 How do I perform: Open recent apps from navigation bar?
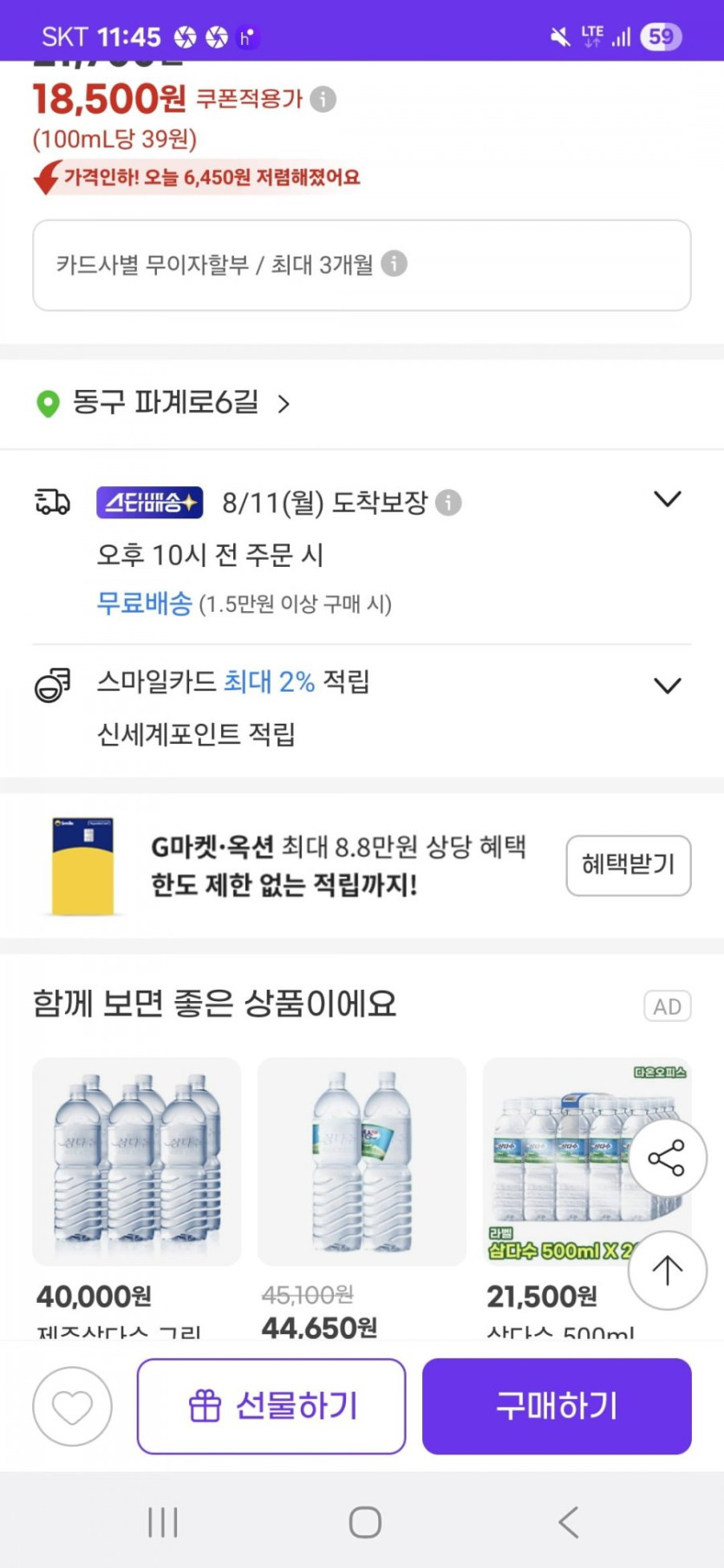point(162,1522)
